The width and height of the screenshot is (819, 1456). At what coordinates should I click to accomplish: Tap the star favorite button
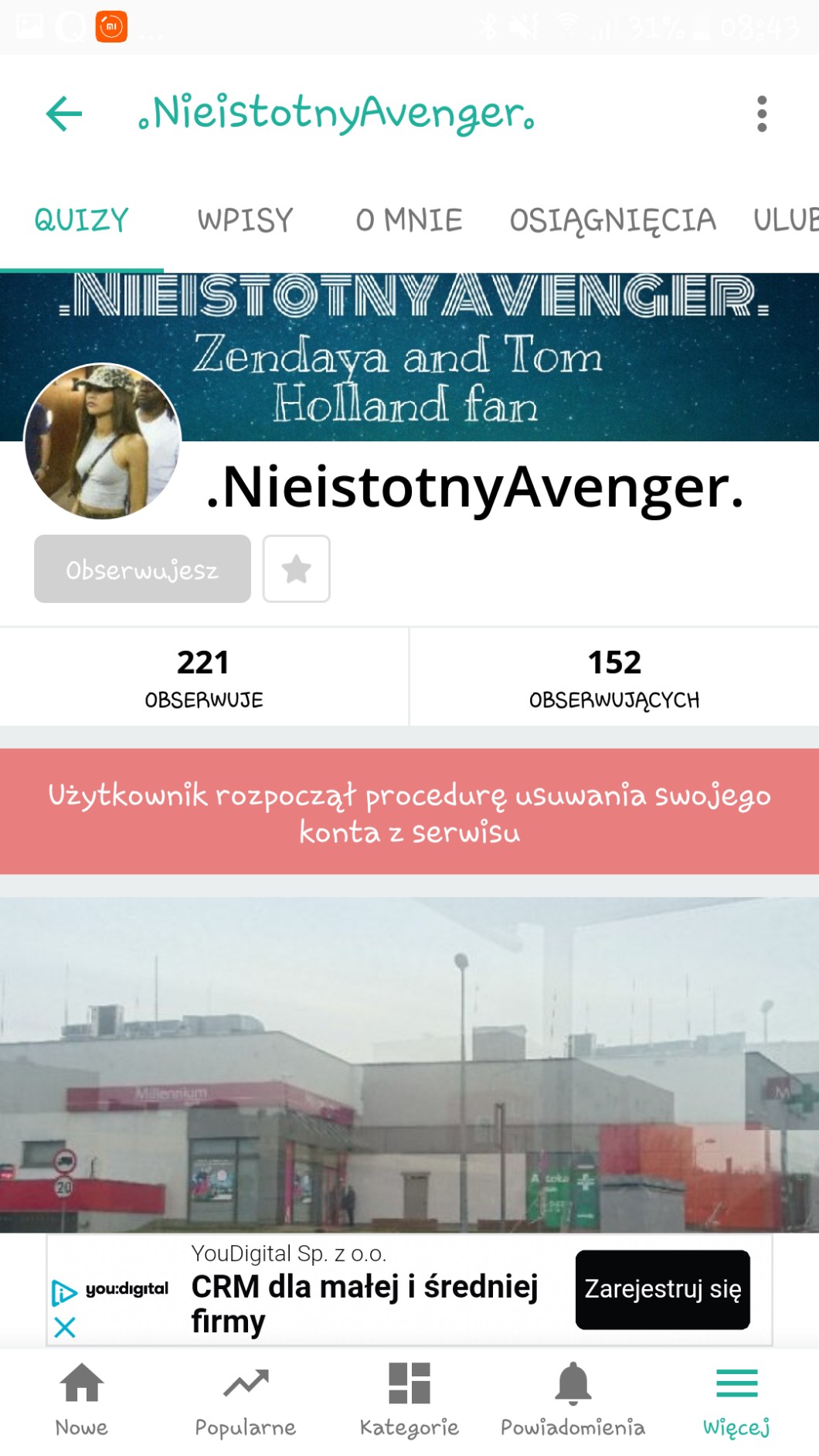point(296,570)
